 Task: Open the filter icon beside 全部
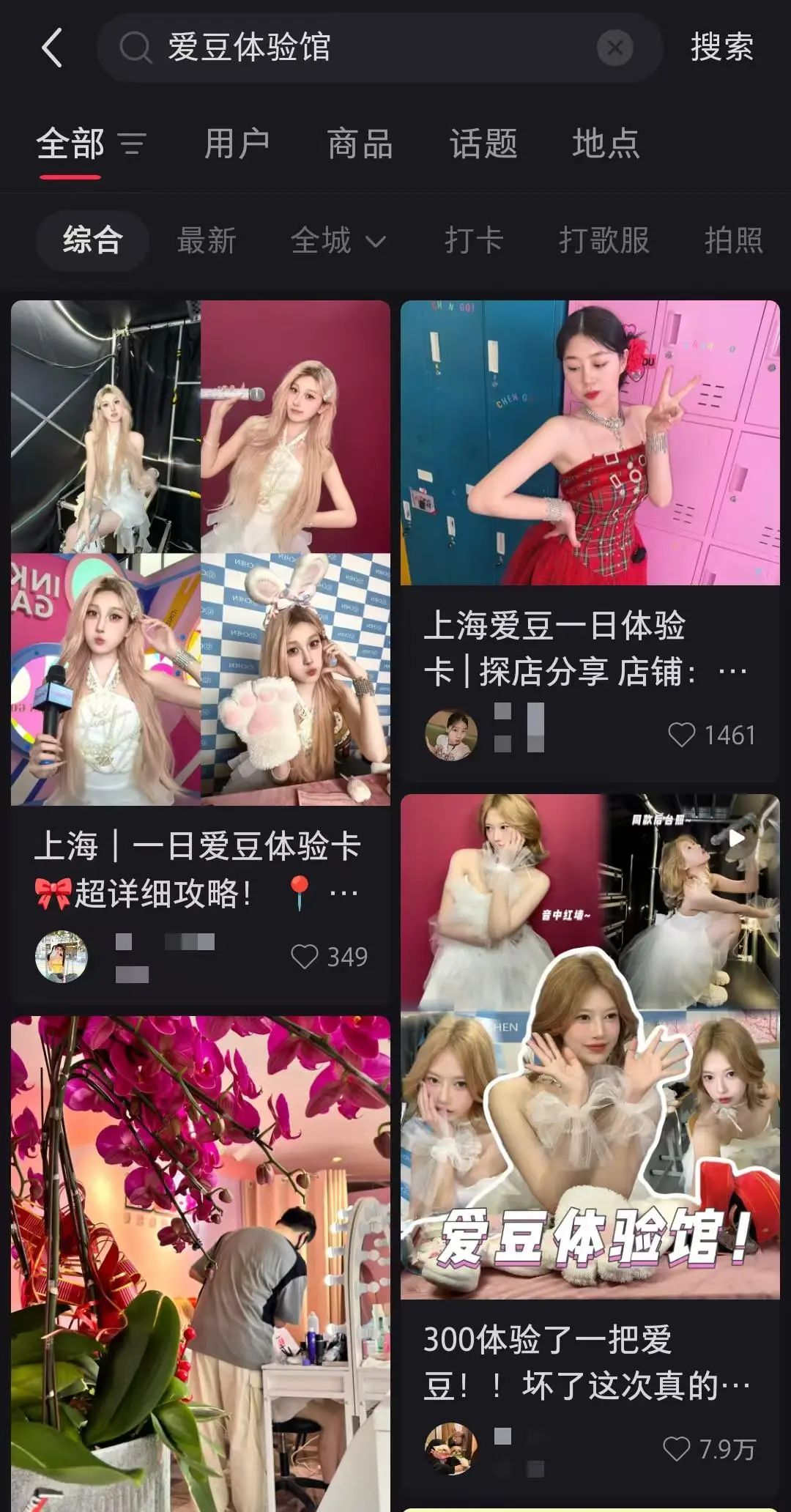133,144
